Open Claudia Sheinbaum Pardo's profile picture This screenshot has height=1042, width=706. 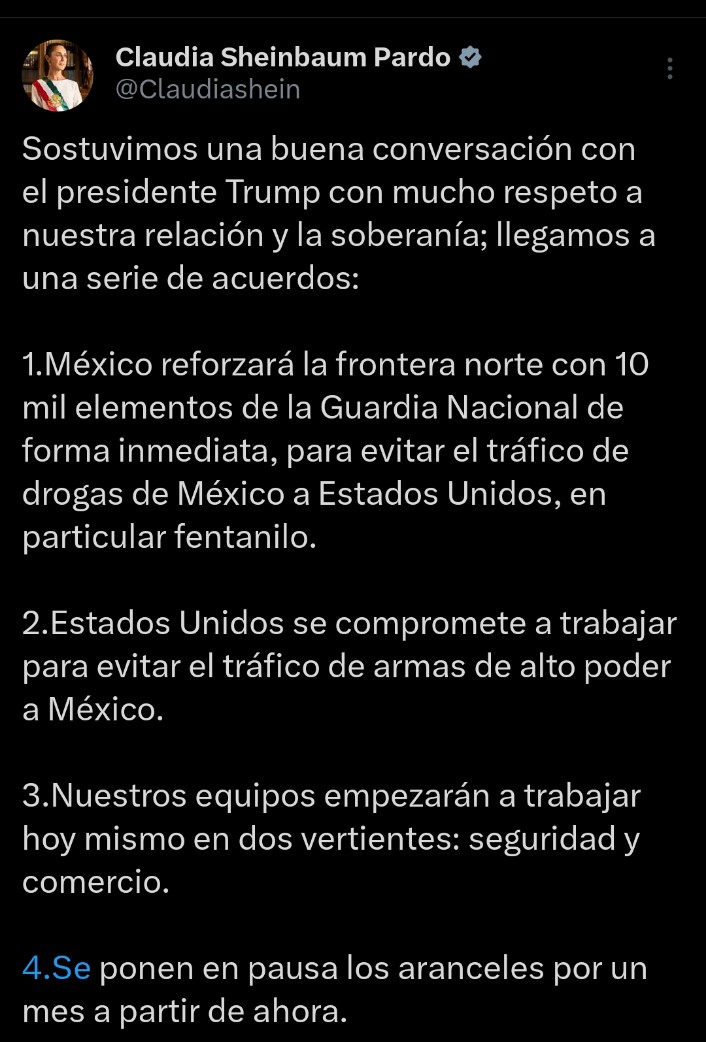click(x=57, y=75)
